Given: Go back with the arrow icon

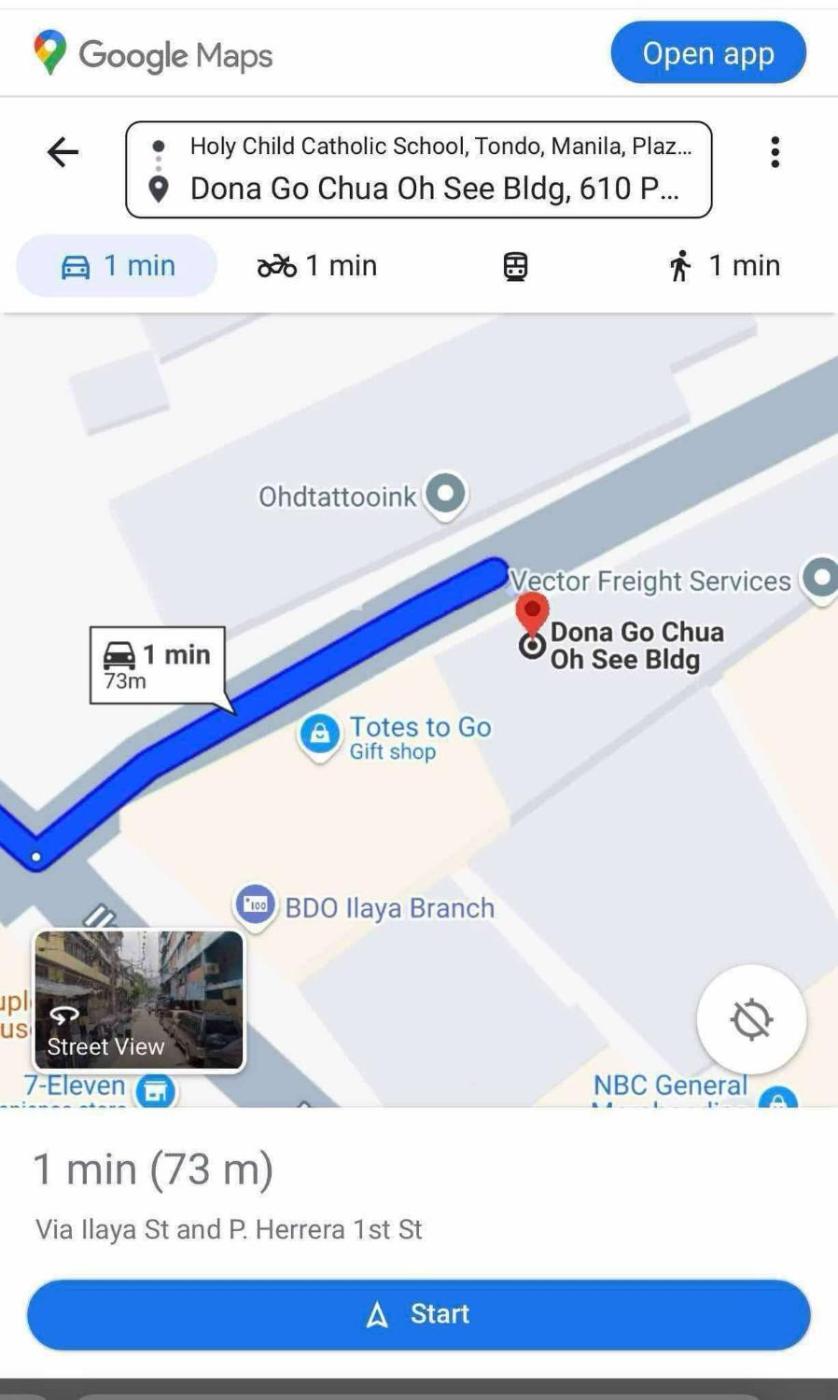Looking at the screenshot, I should 63,152.
